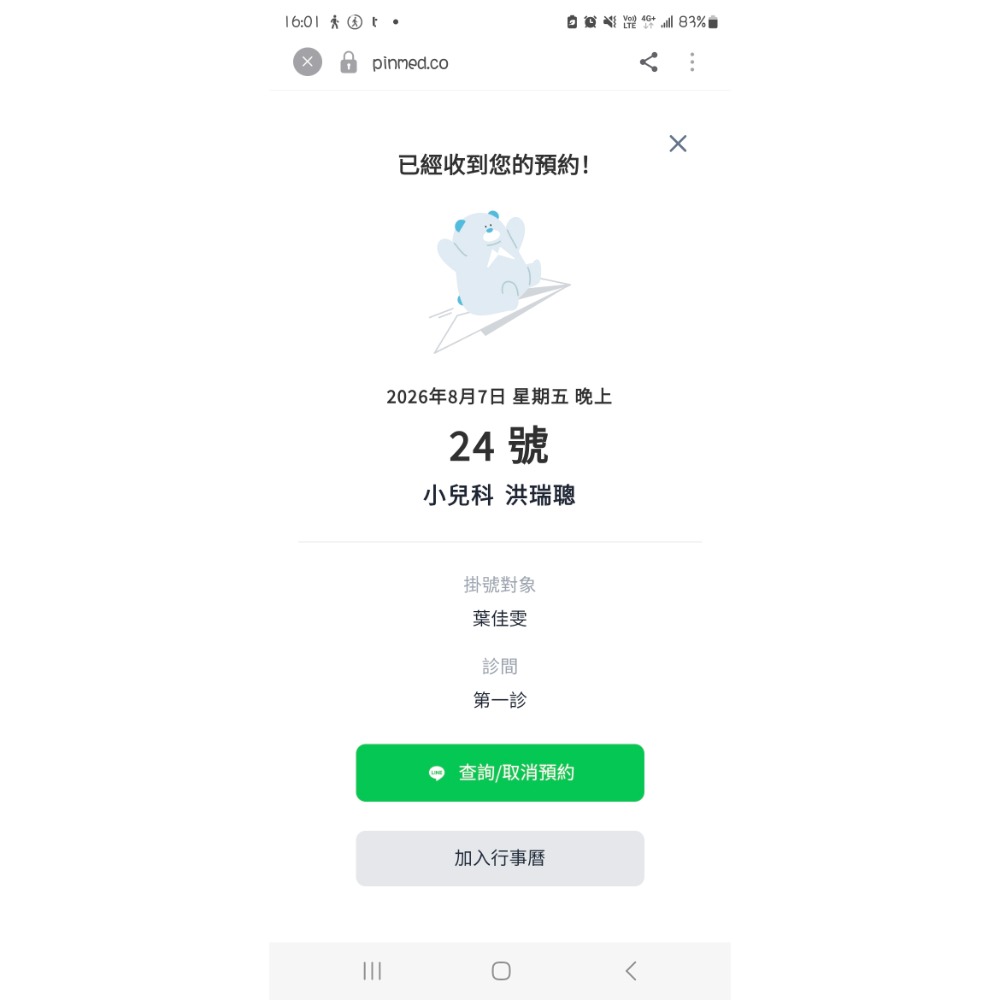The width and height of the screenshot is (1000, 1000).
Task: Add appointment via 加入行事曆
Action: (x=500, y=858)
